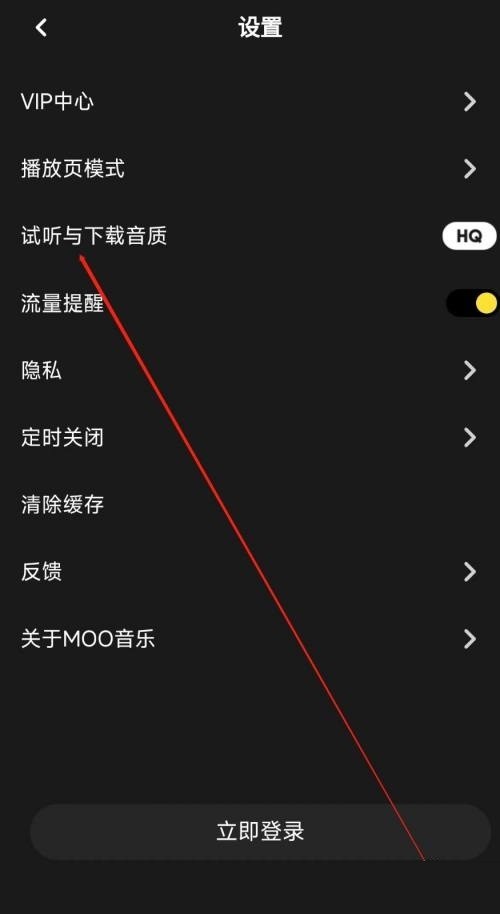Open 播放页模式 settings
The height and width of the screenshot is (914, 500).
250,169
